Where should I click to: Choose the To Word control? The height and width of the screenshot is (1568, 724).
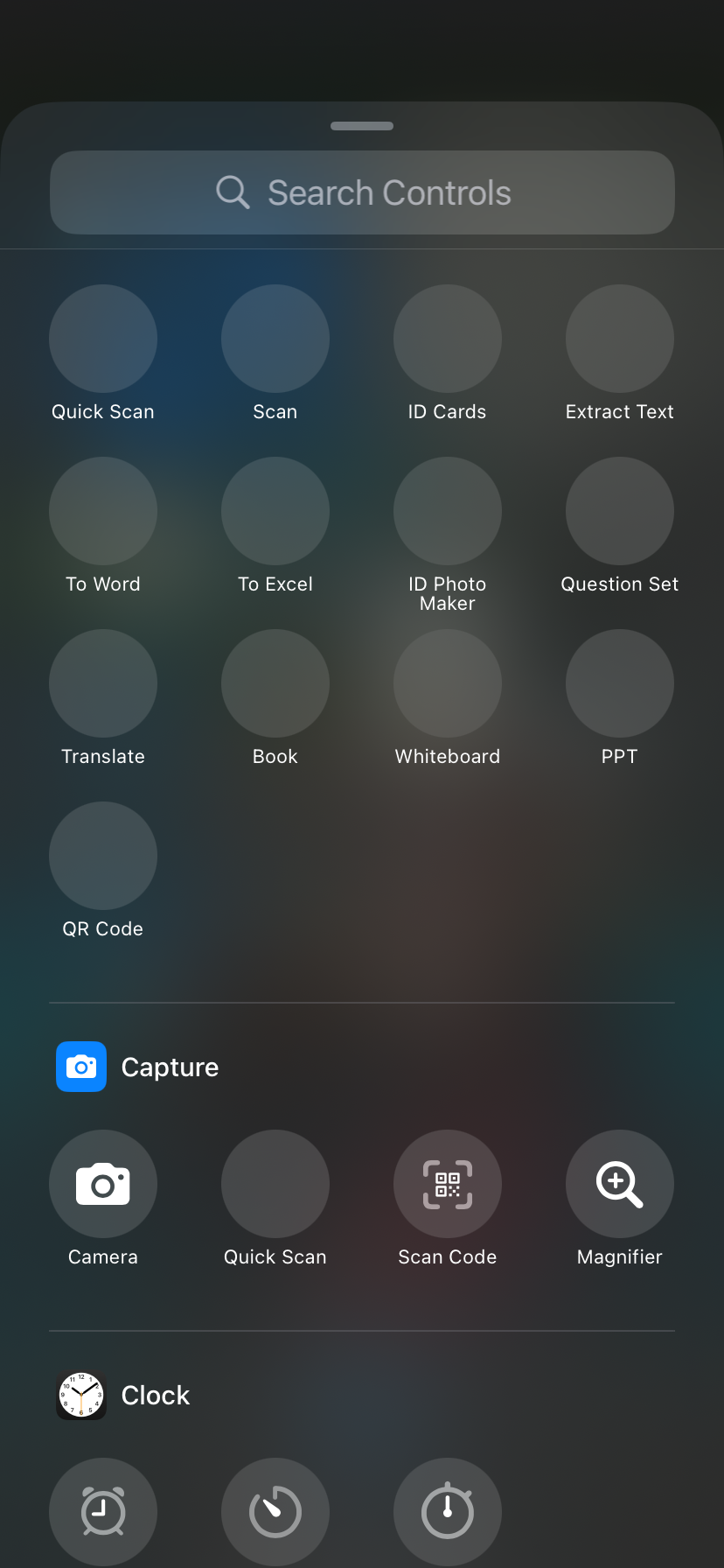point(103,511)
